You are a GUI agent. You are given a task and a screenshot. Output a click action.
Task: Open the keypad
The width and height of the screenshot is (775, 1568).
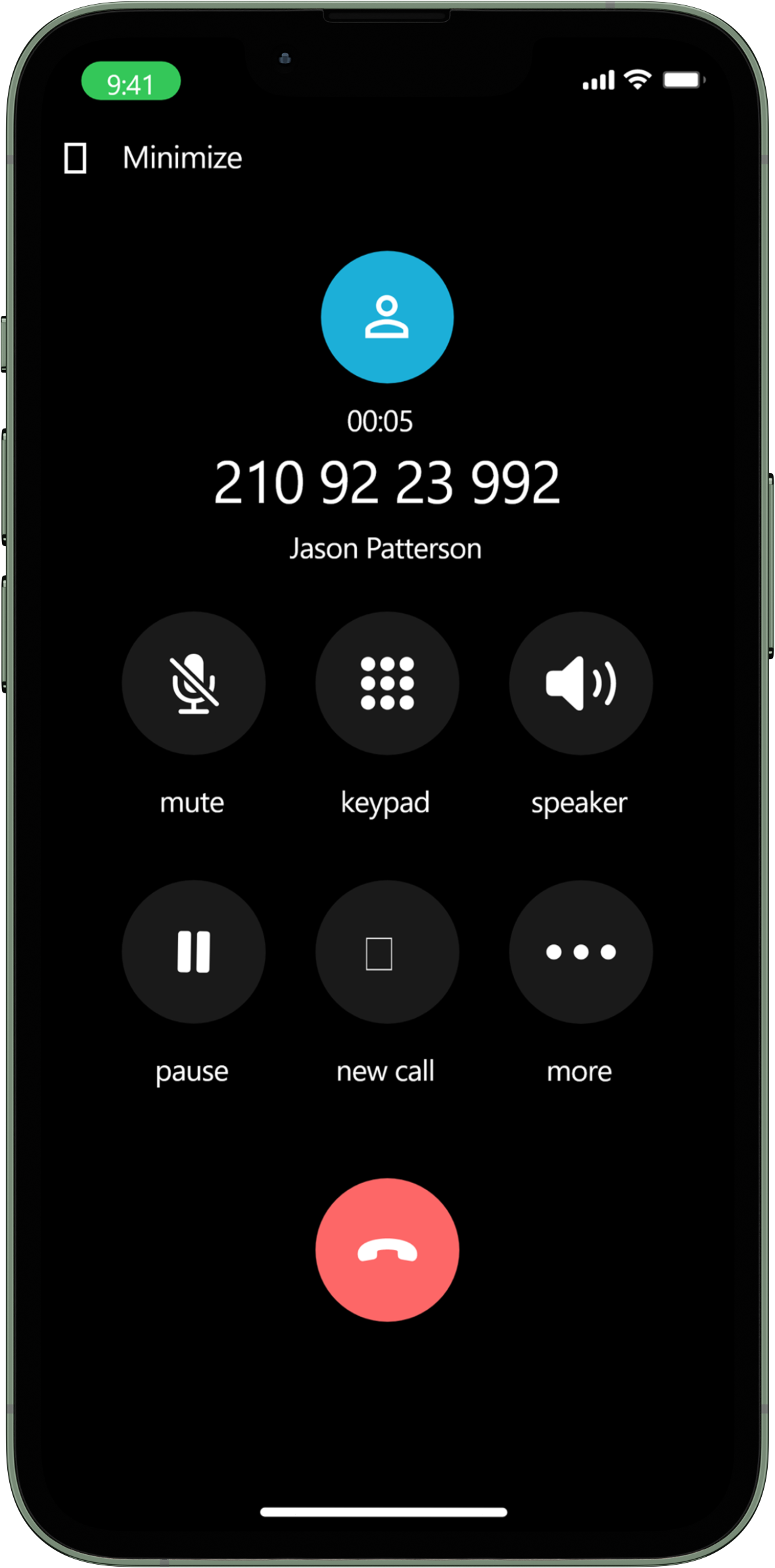(387, 683)
